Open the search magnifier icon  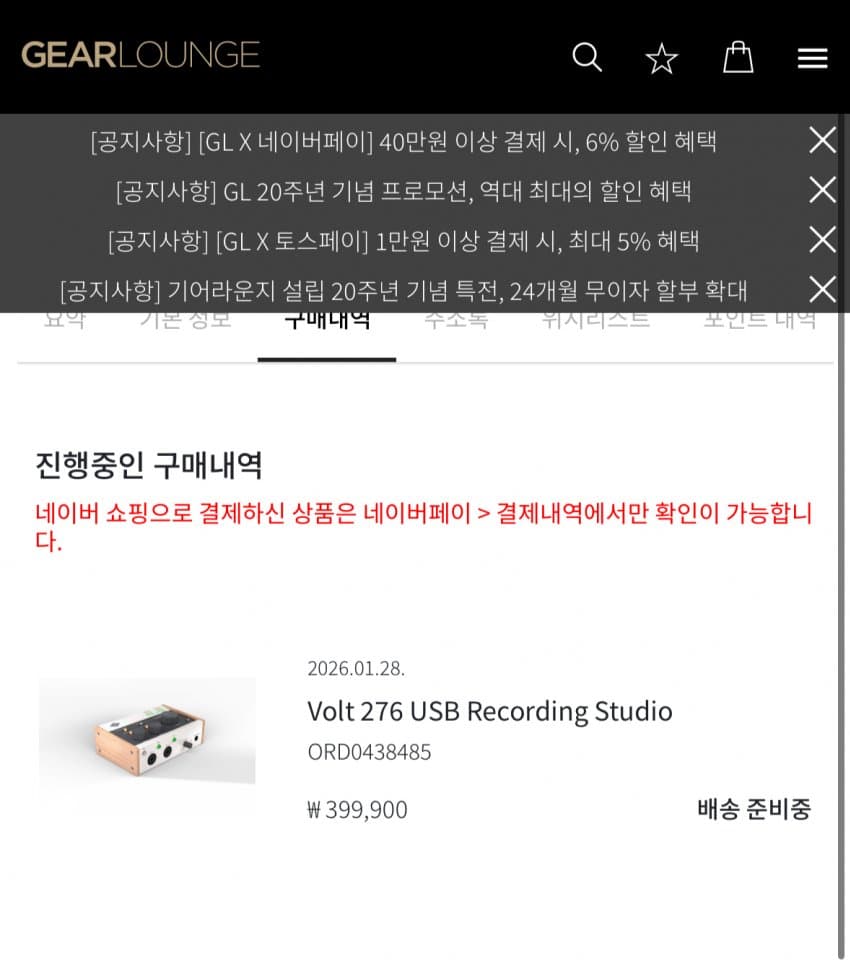pyautogui.click(x=587, y=57)
